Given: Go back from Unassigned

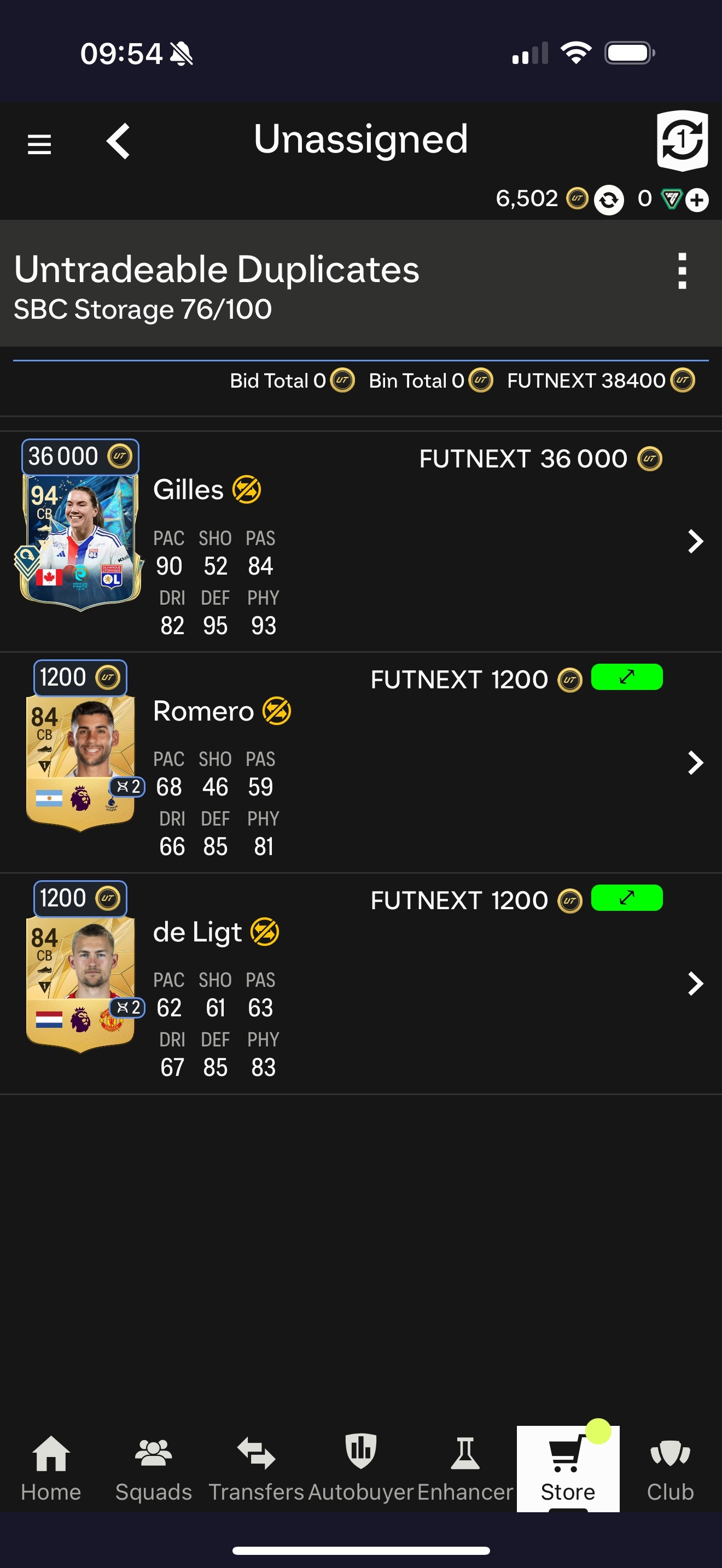Looking at the screenshot, I should [x=118, y=141].
